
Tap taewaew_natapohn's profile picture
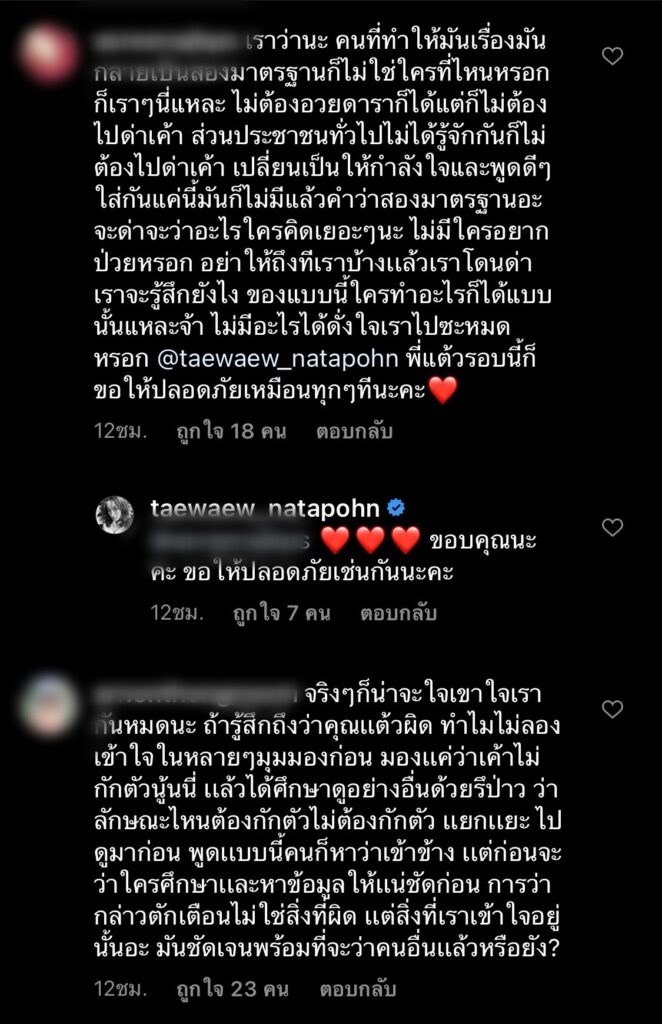tap(114, 514)
